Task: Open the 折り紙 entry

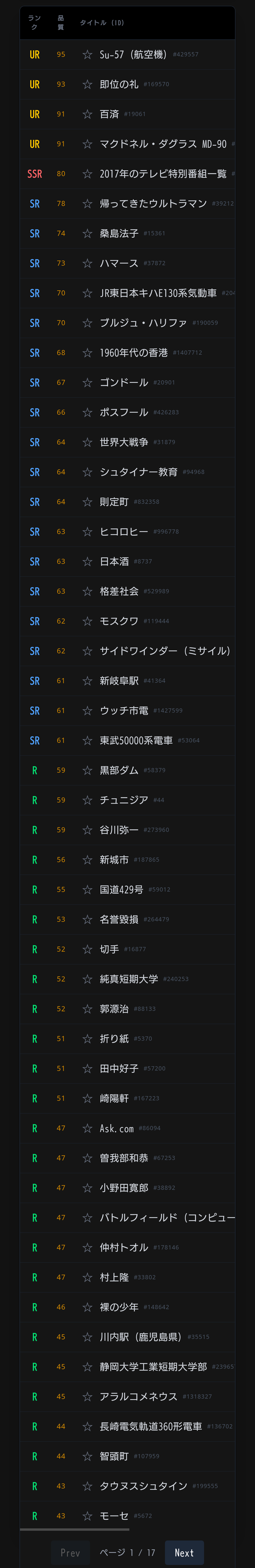Action: coord(114,1039)
